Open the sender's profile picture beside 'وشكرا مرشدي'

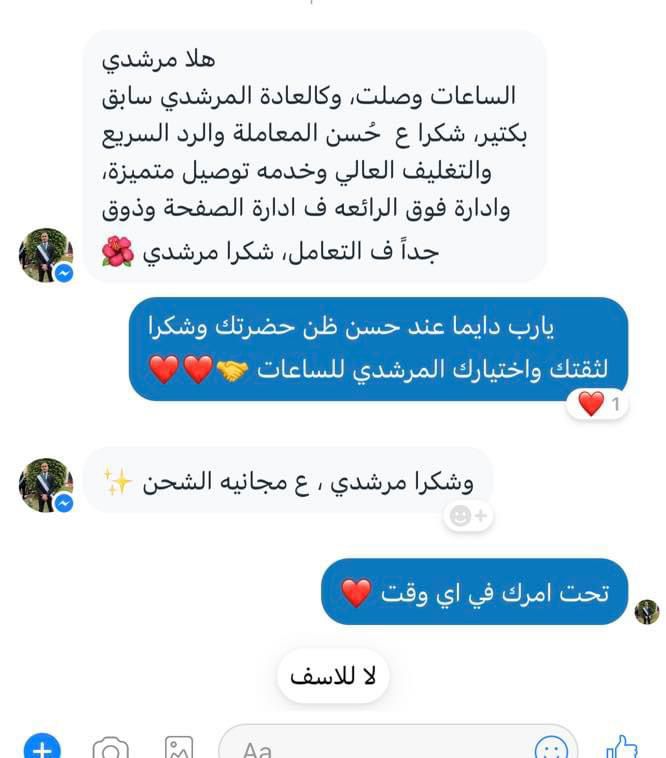pyautogui.click(x=46, y=486)
